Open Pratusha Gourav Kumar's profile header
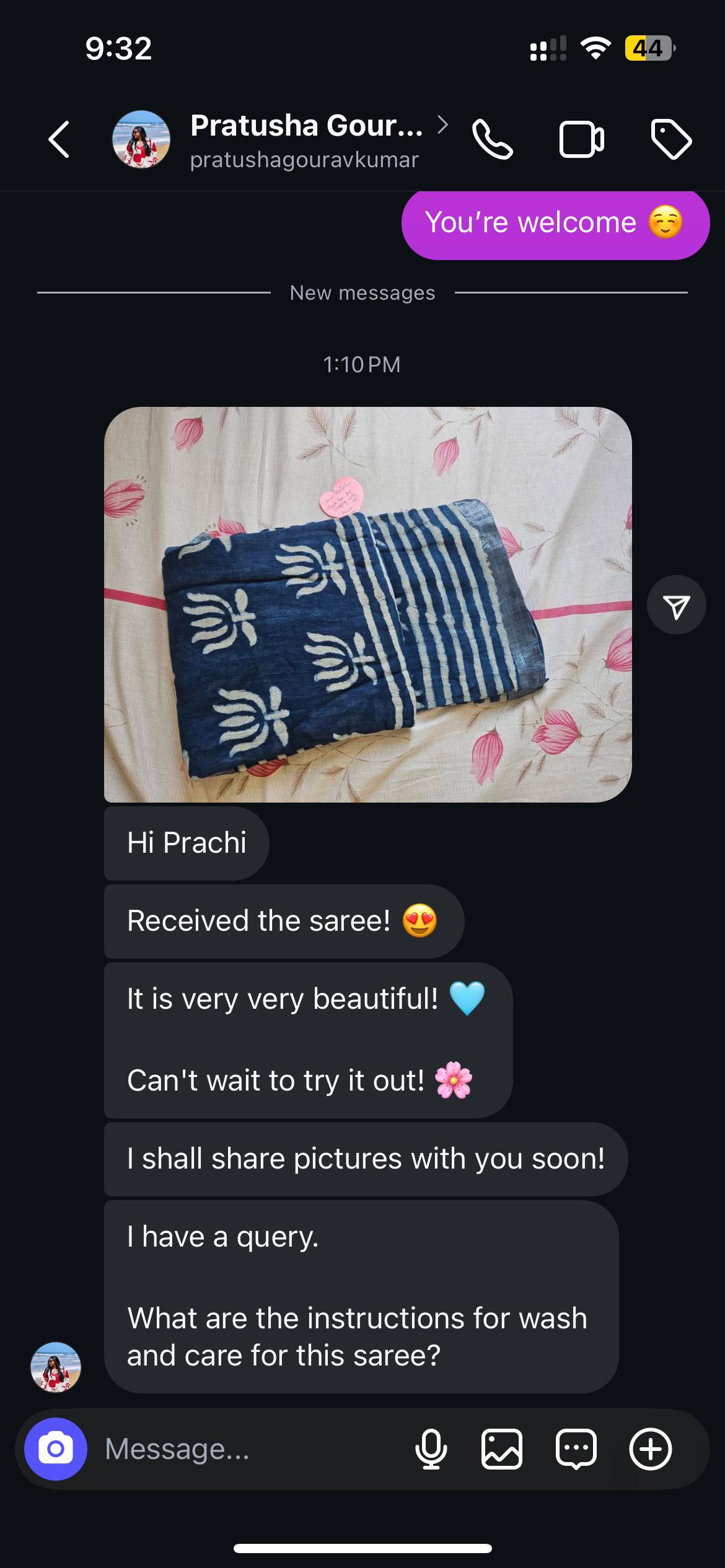The image size is (725, 1568). click(306, 140)
